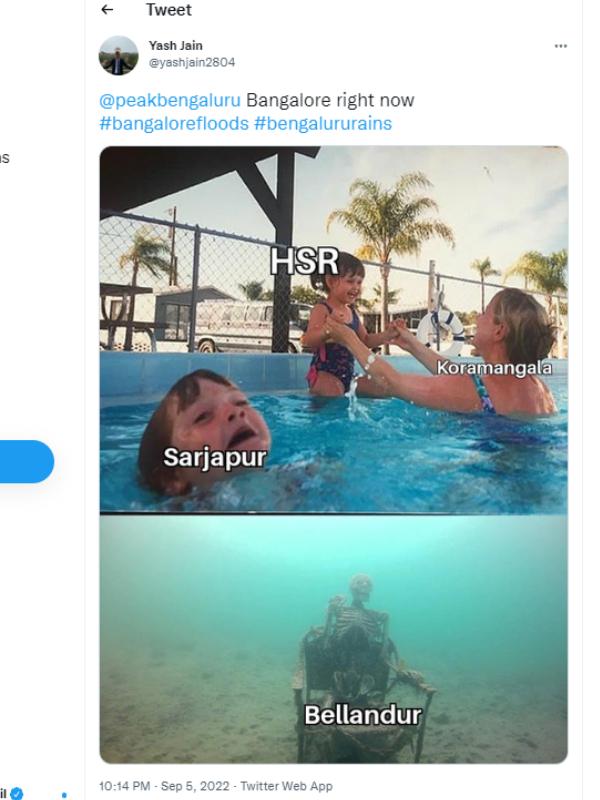
Task: Open the tweet's more options menu
Action: [561, 46]
